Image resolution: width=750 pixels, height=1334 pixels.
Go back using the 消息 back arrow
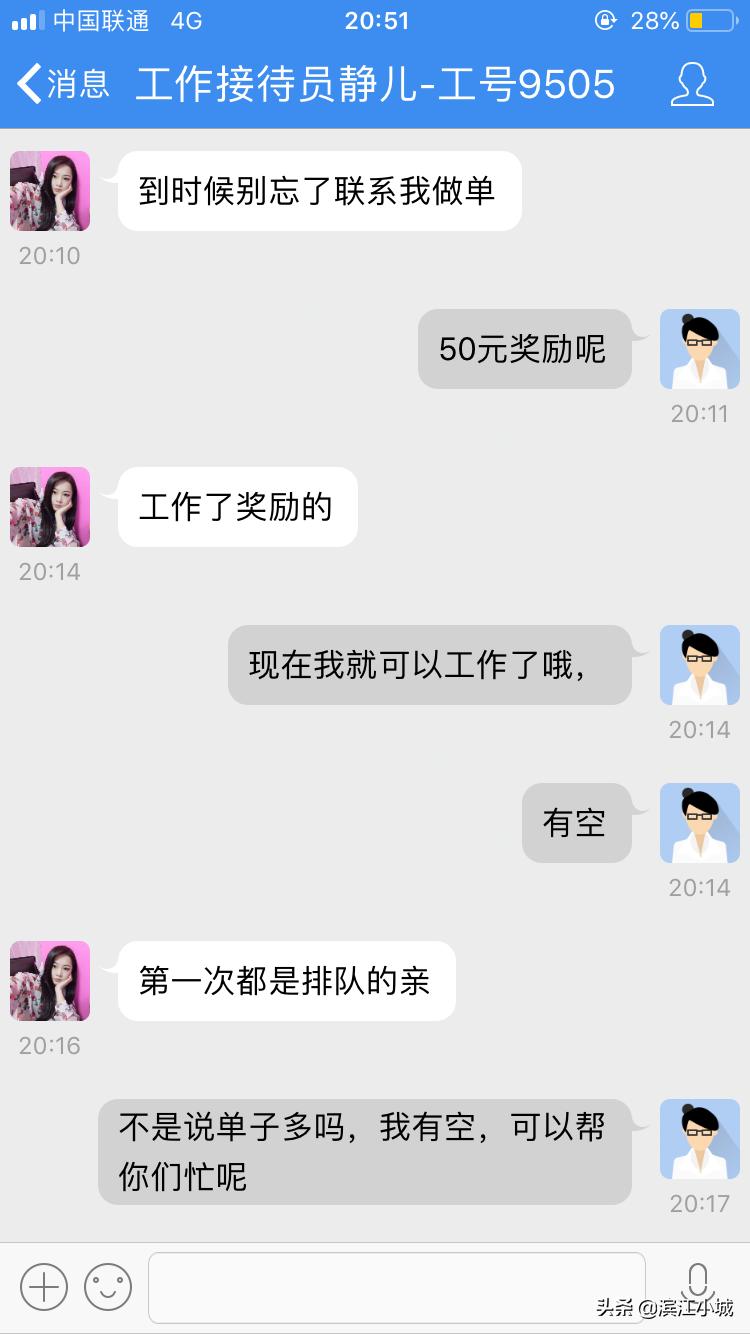(60, 86)
